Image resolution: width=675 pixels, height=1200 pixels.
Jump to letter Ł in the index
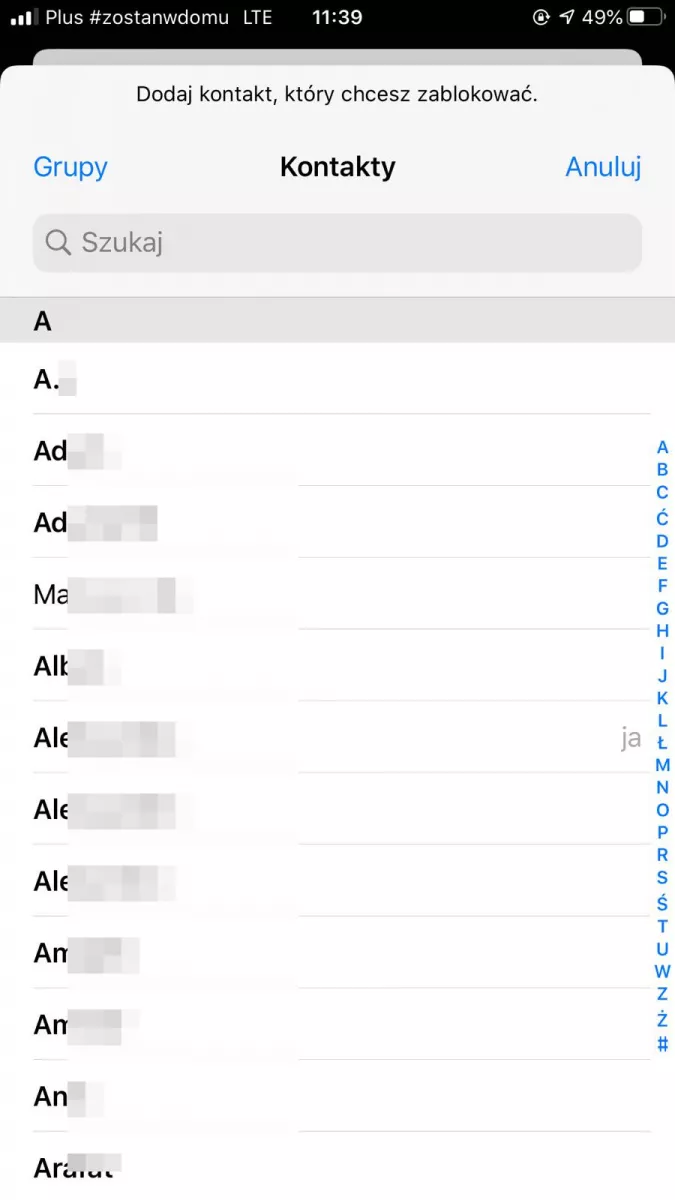coord(662,742)
